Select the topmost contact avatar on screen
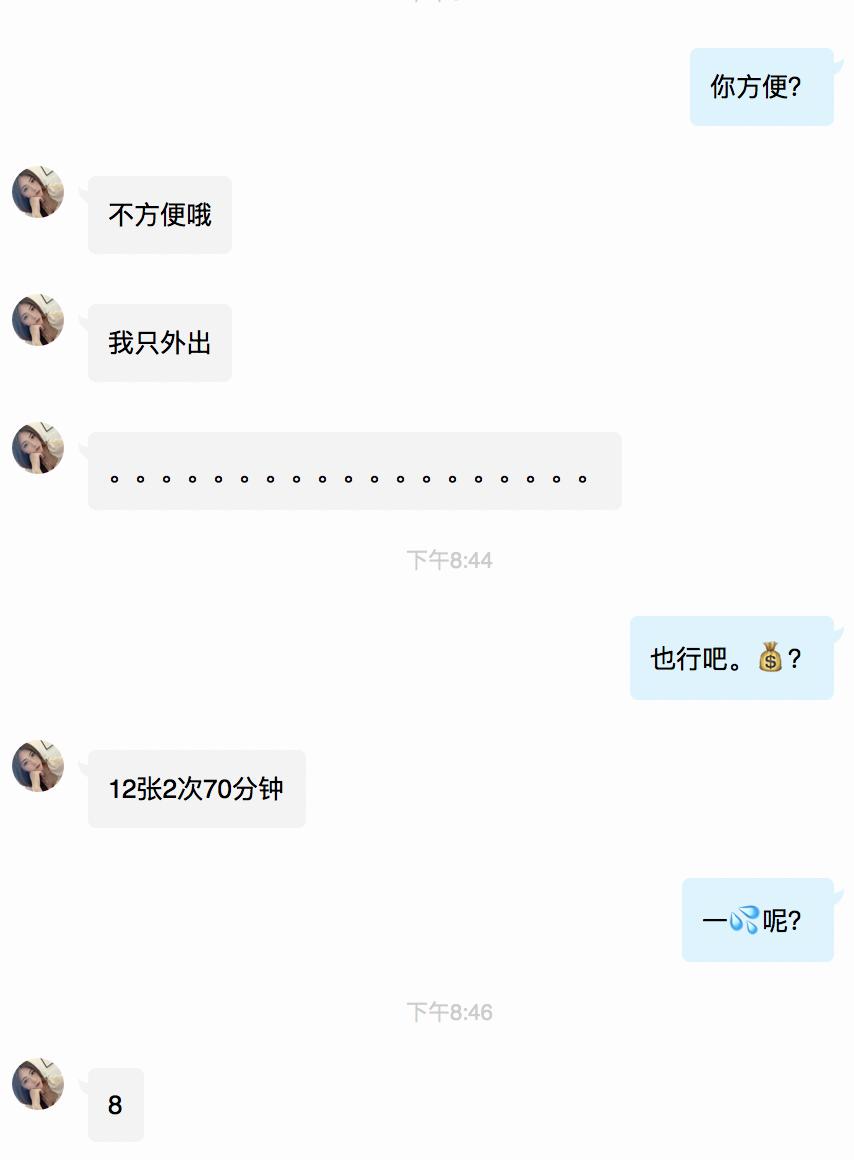 tap(36, 192)
